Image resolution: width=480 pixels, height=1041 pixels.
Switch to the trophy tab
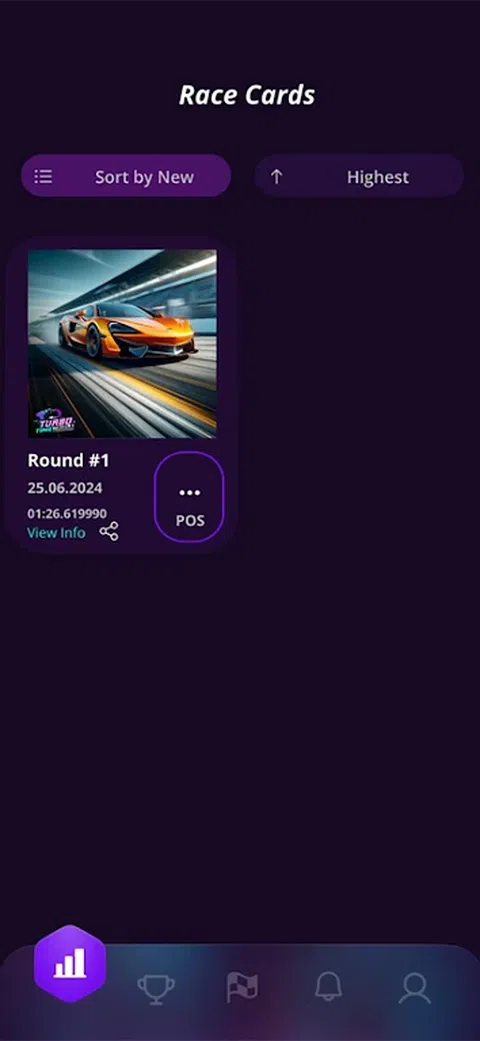click(x=156, y=989)
